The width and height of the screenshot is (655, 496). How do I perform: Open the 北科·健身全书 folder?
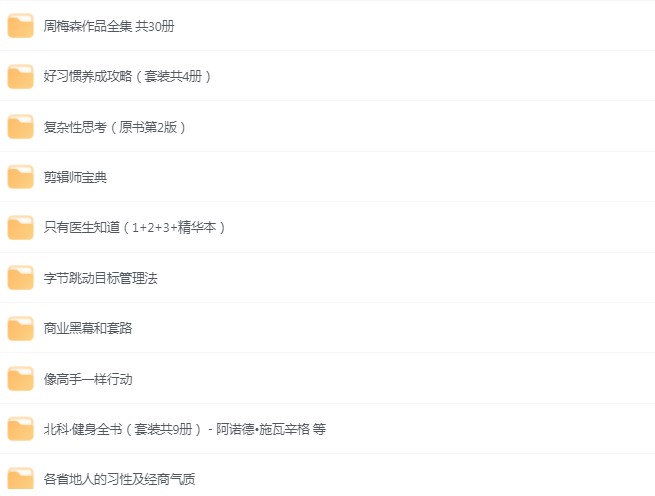pos(184,429)
